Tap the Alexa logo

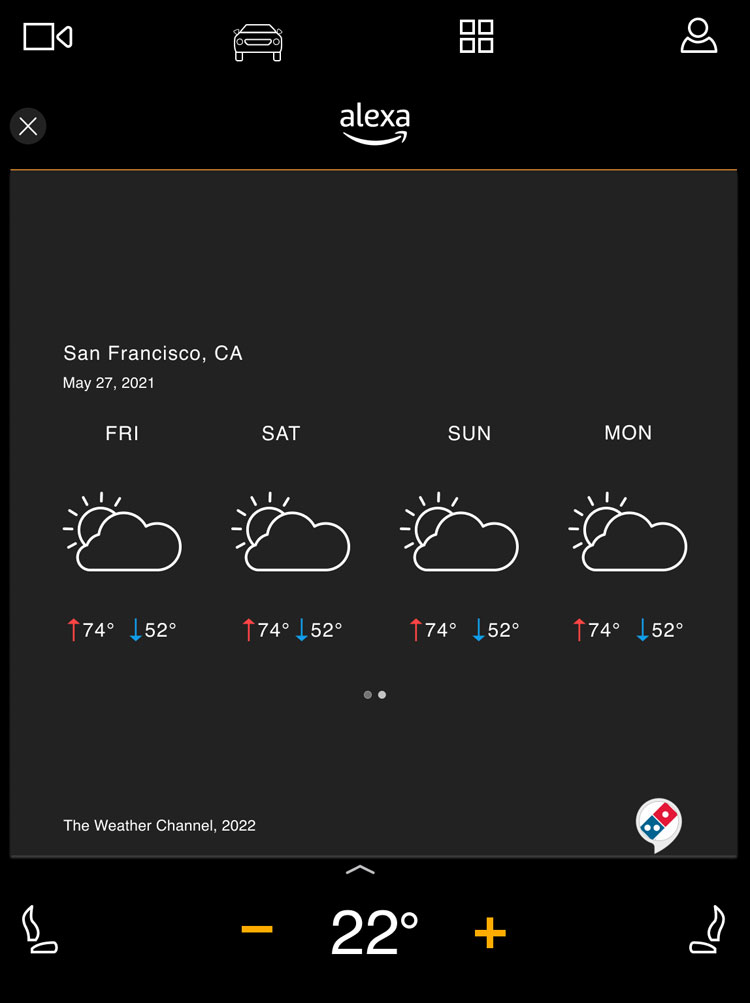374,122
